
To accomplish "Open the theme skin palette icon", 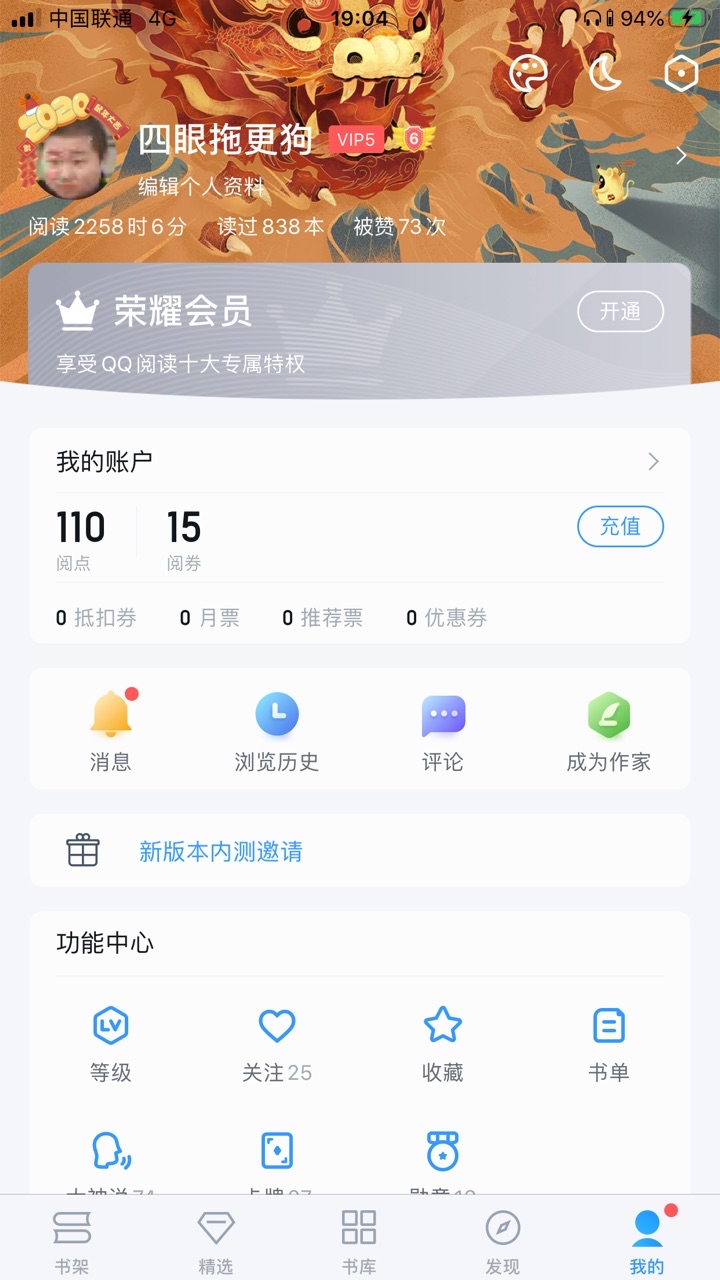I will pos(528,73).
